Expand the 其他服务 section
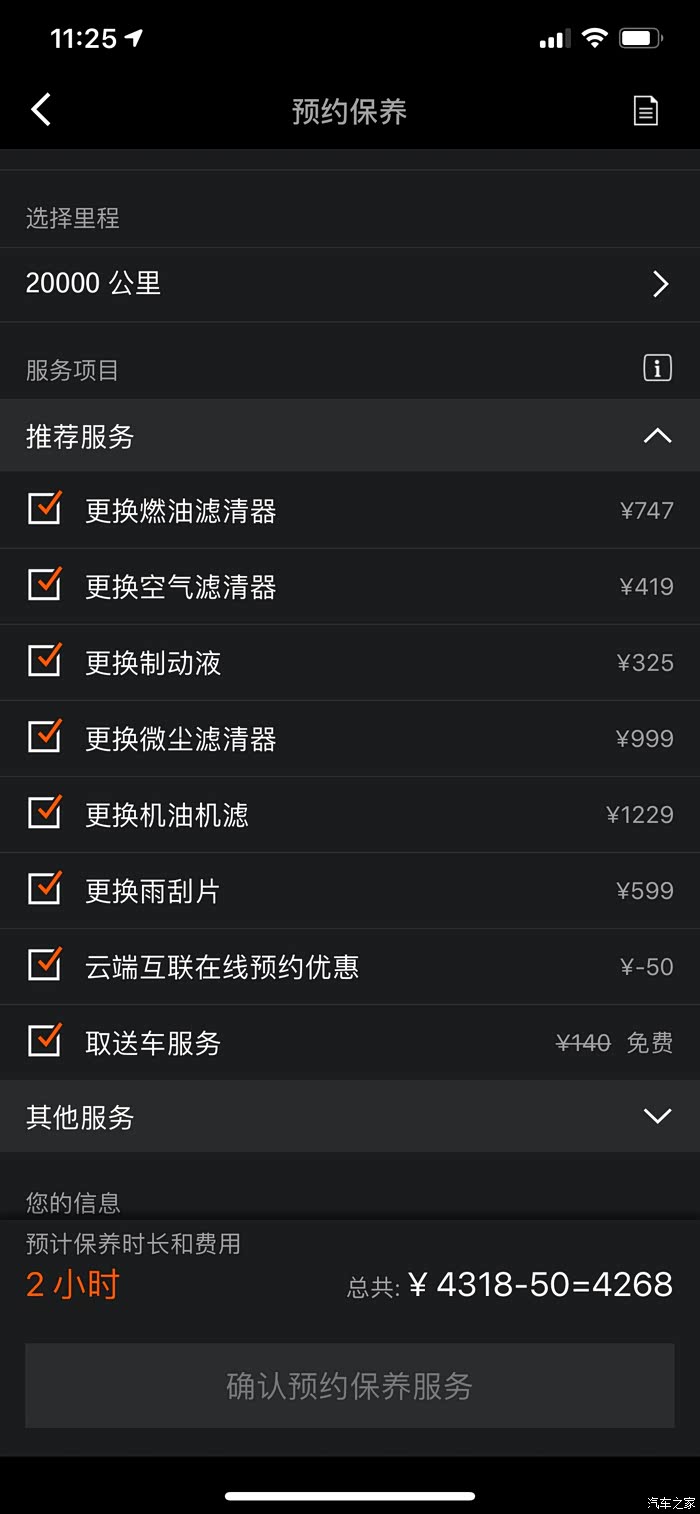The width and height of the screenshot is (700, 1514). tap(656, 1116)
